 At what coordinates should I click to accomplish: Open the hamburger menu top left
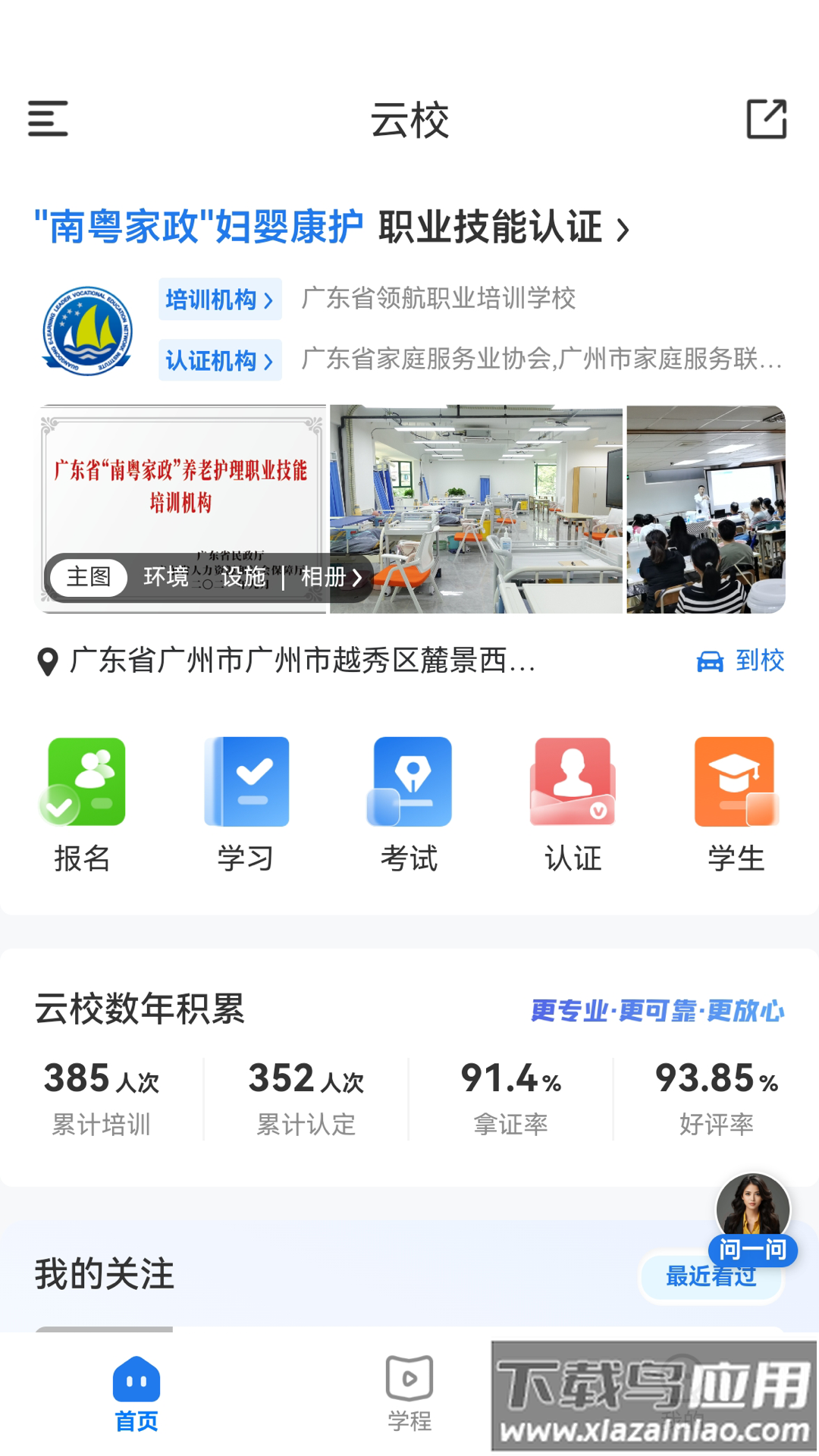(47, 119)
